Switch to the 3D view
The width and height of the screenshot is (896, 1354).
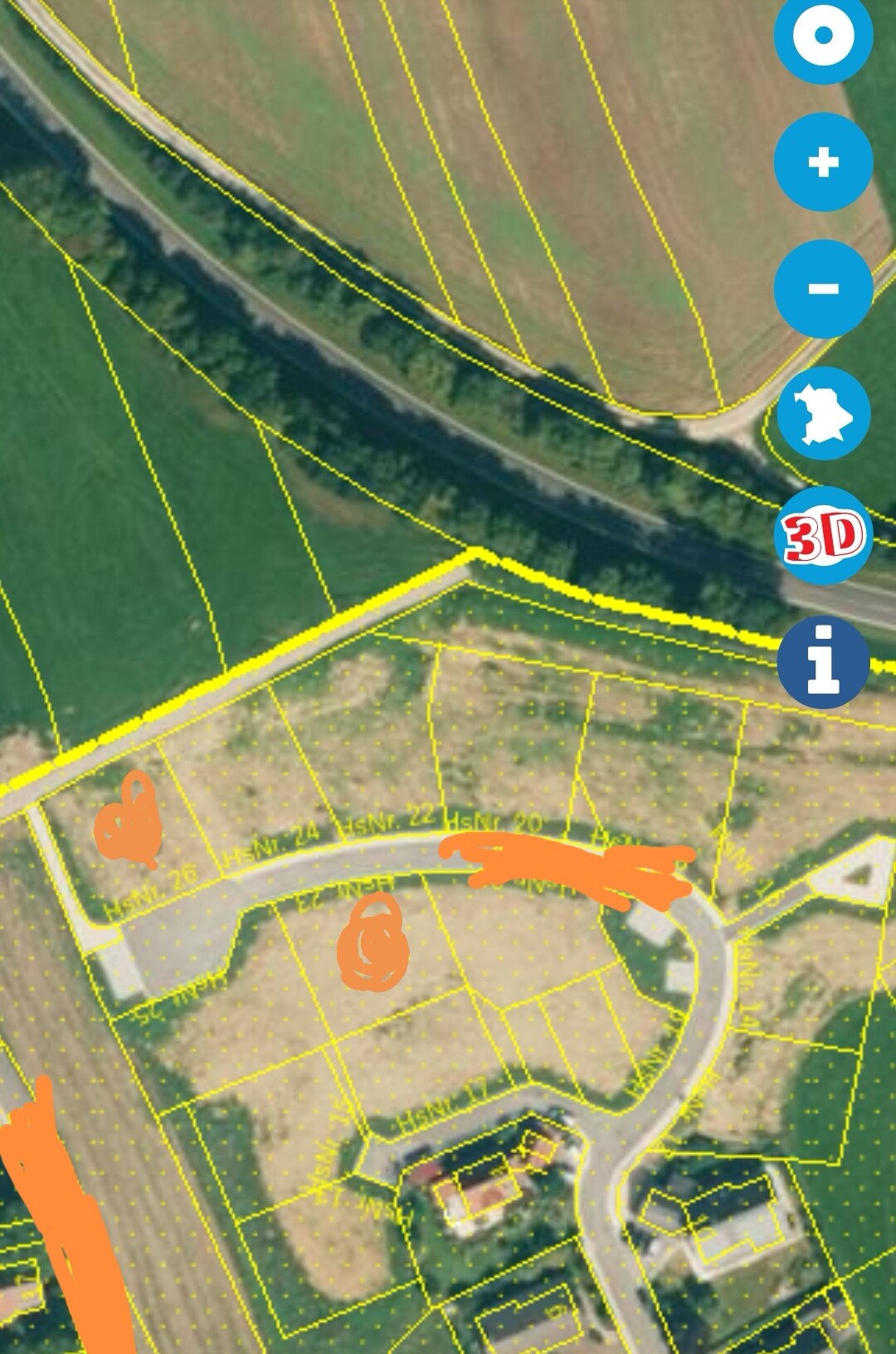823,537
